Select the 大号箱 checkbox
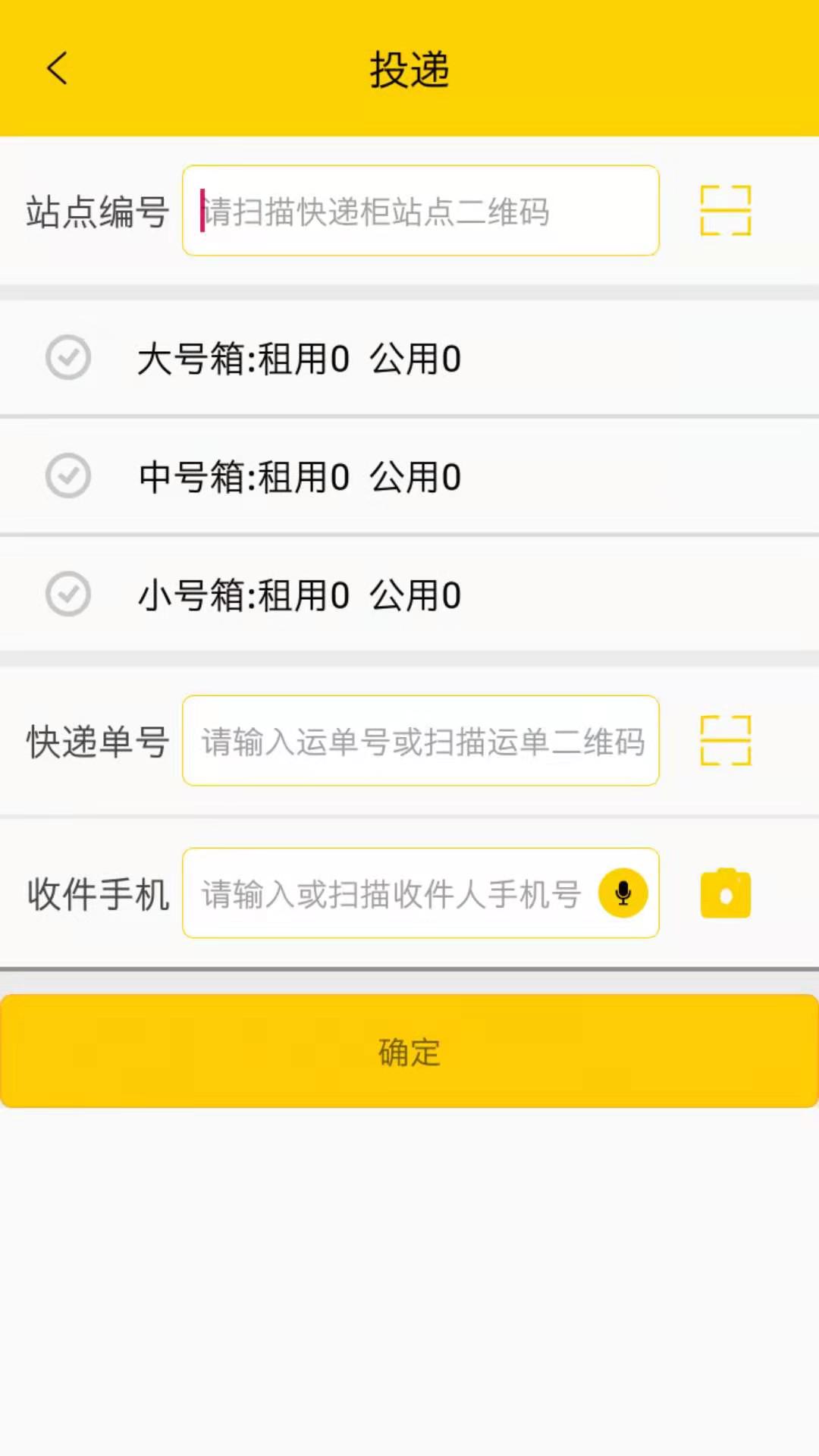 click(x=68, y=356)
